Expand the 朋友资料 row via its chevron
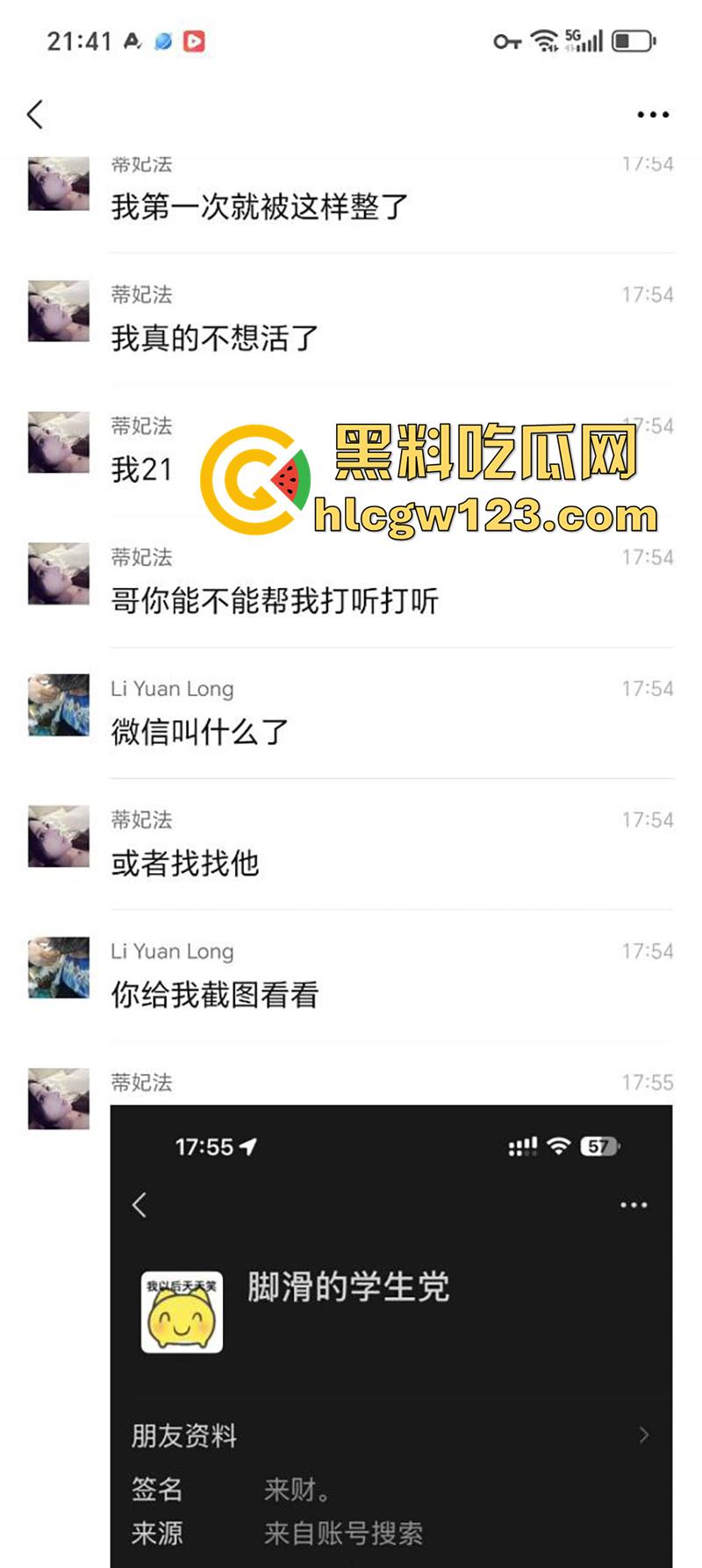Screen dimensions: 702x1568 [644, 1436]
